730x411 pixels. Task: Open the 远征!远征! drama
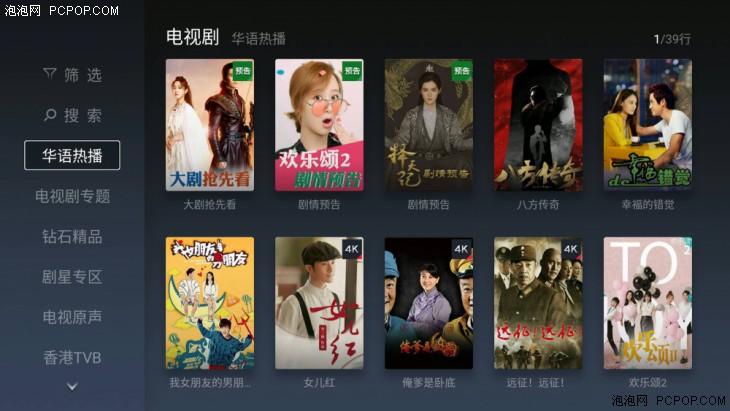(x=538, y=303)
